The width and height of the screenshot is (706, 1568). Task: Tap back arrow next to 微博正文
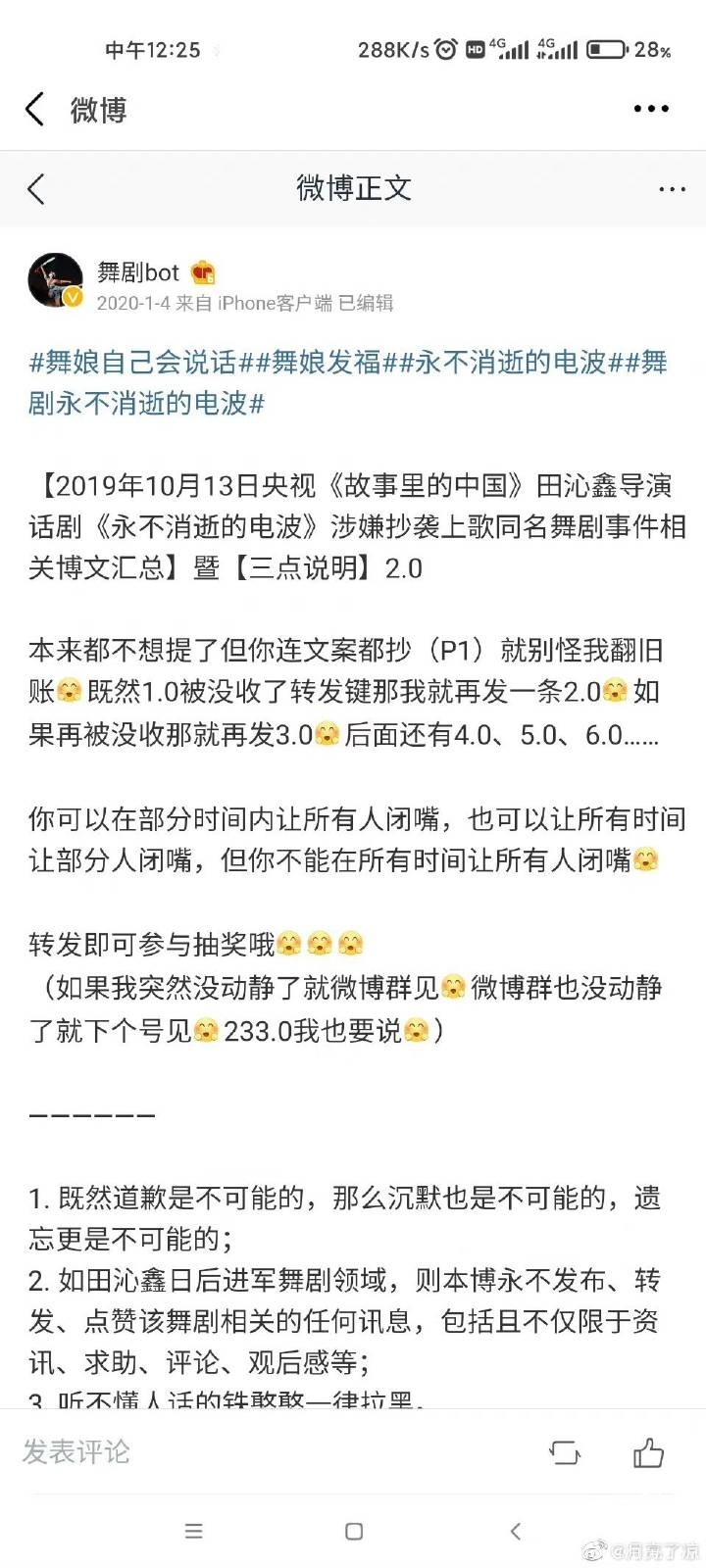[x=36, y=189]
